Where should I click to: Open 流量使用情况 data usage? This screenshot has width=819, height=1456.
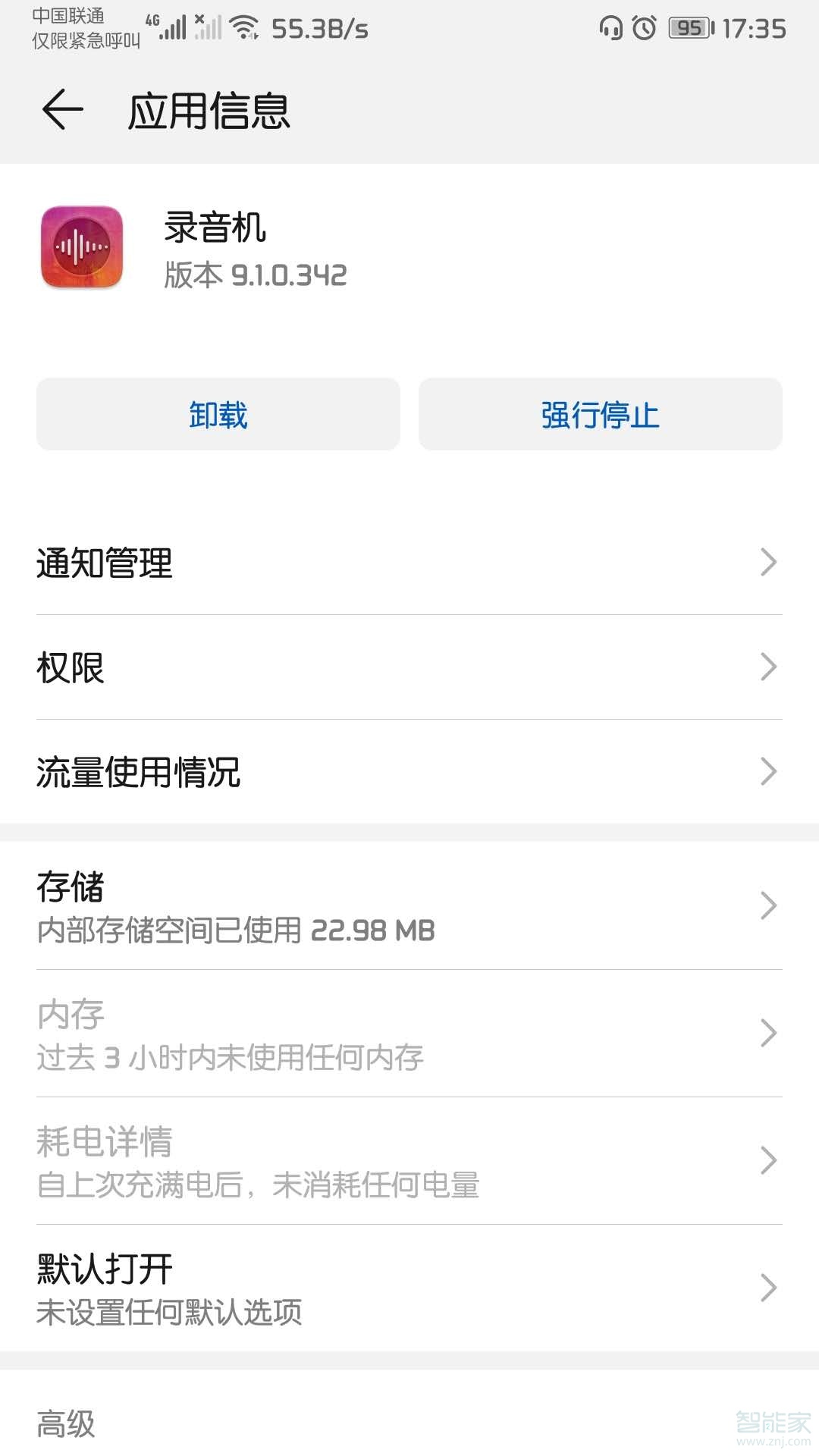tap(409, 772)
